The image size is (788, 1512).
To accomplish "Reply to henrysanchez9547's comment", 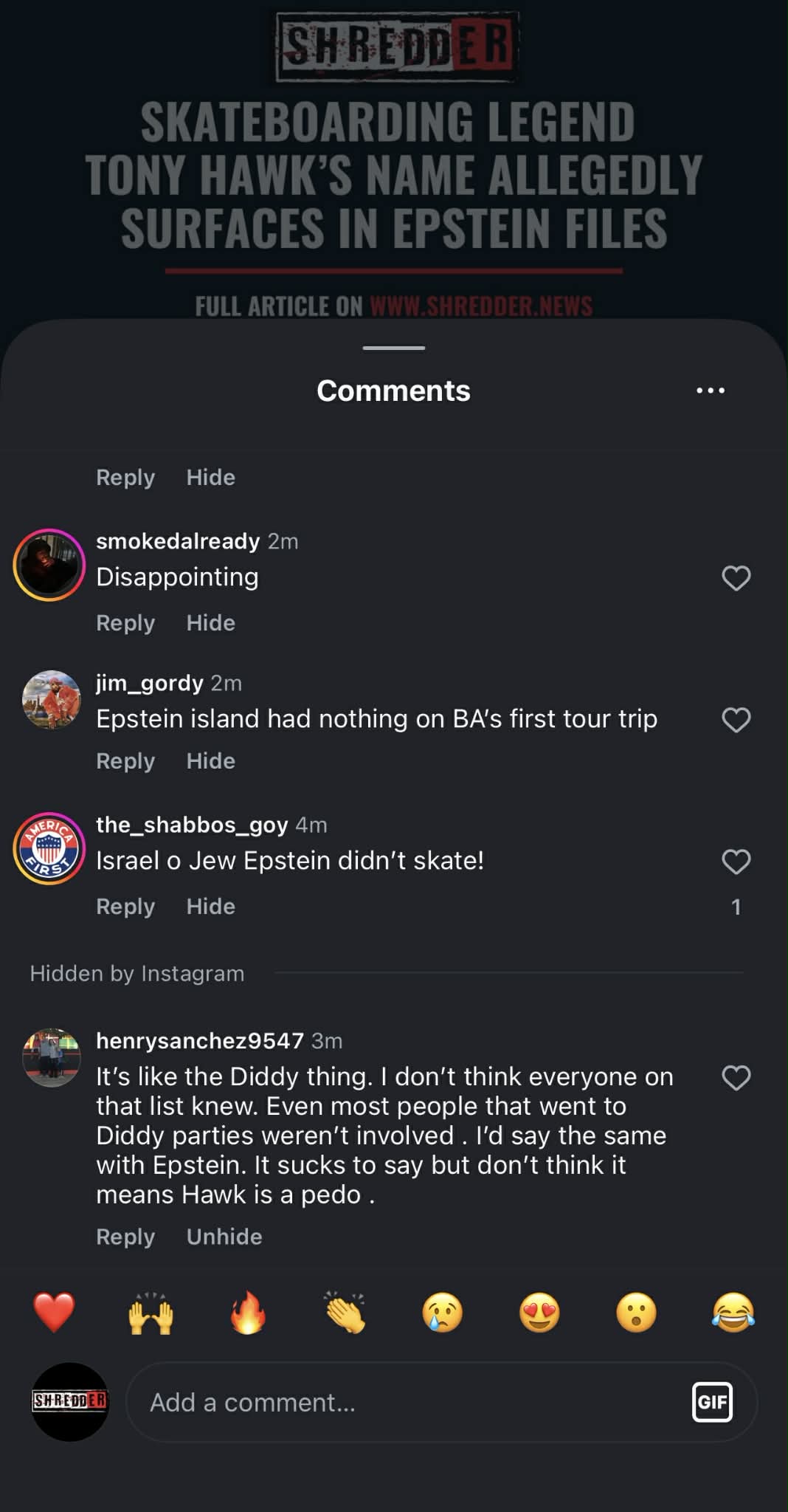I will [125, 1237].
